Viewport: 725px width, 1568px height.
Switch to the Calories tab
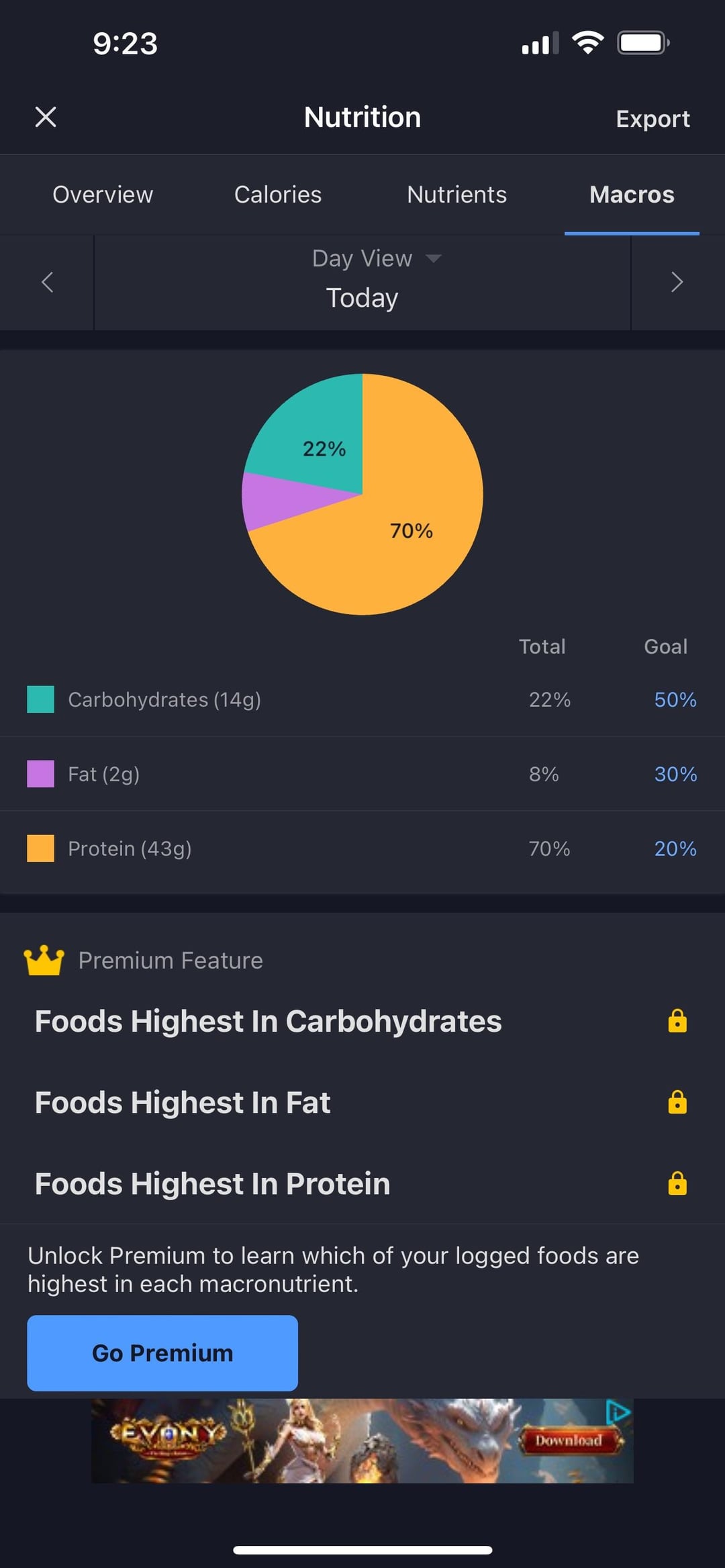point(277,195)
